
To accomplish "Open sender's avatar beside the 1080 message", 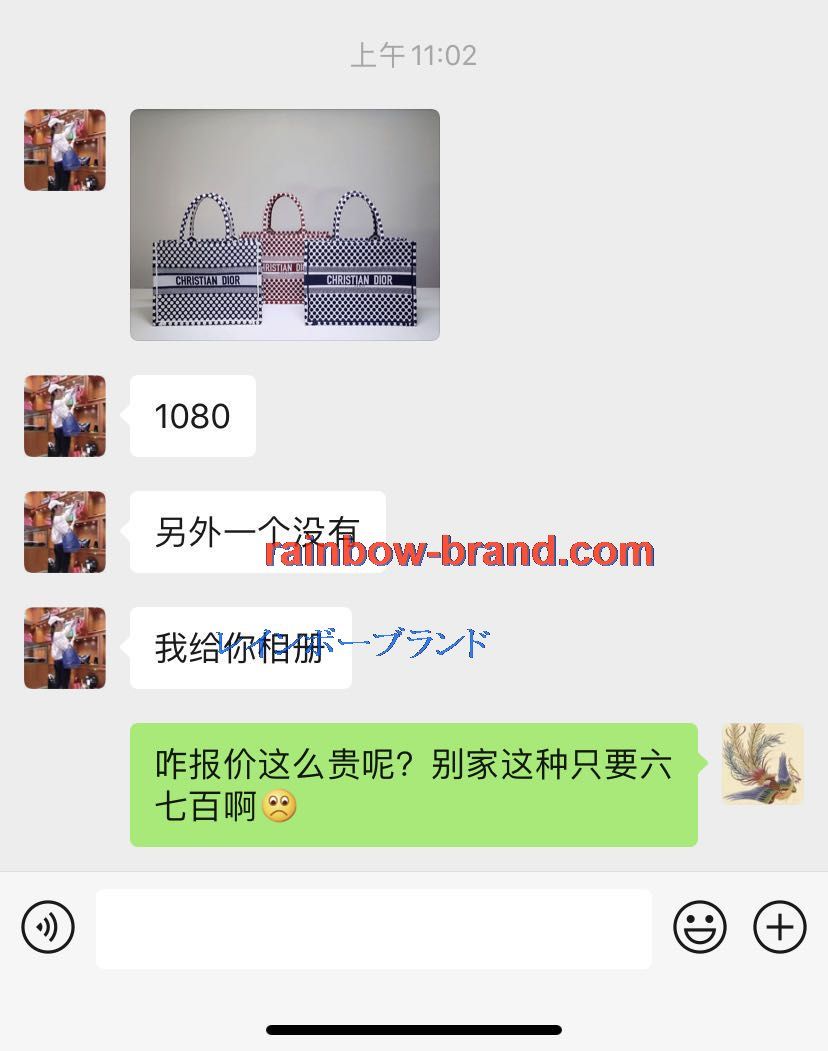I will point(65,416).
